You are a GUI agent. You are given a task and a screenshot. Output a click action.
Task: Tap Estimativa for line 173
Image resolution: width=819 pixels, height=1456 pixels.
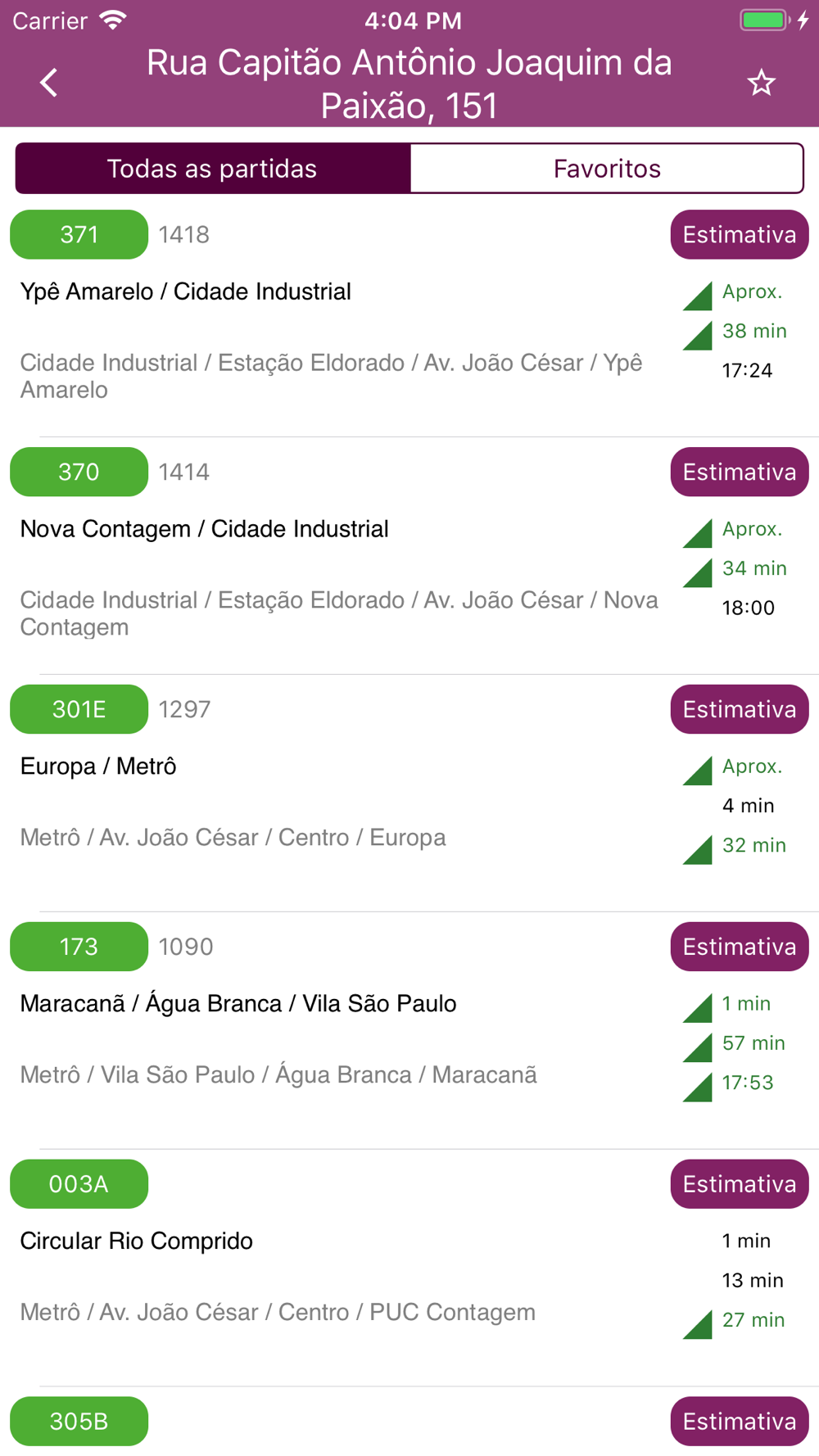[740, 947]
